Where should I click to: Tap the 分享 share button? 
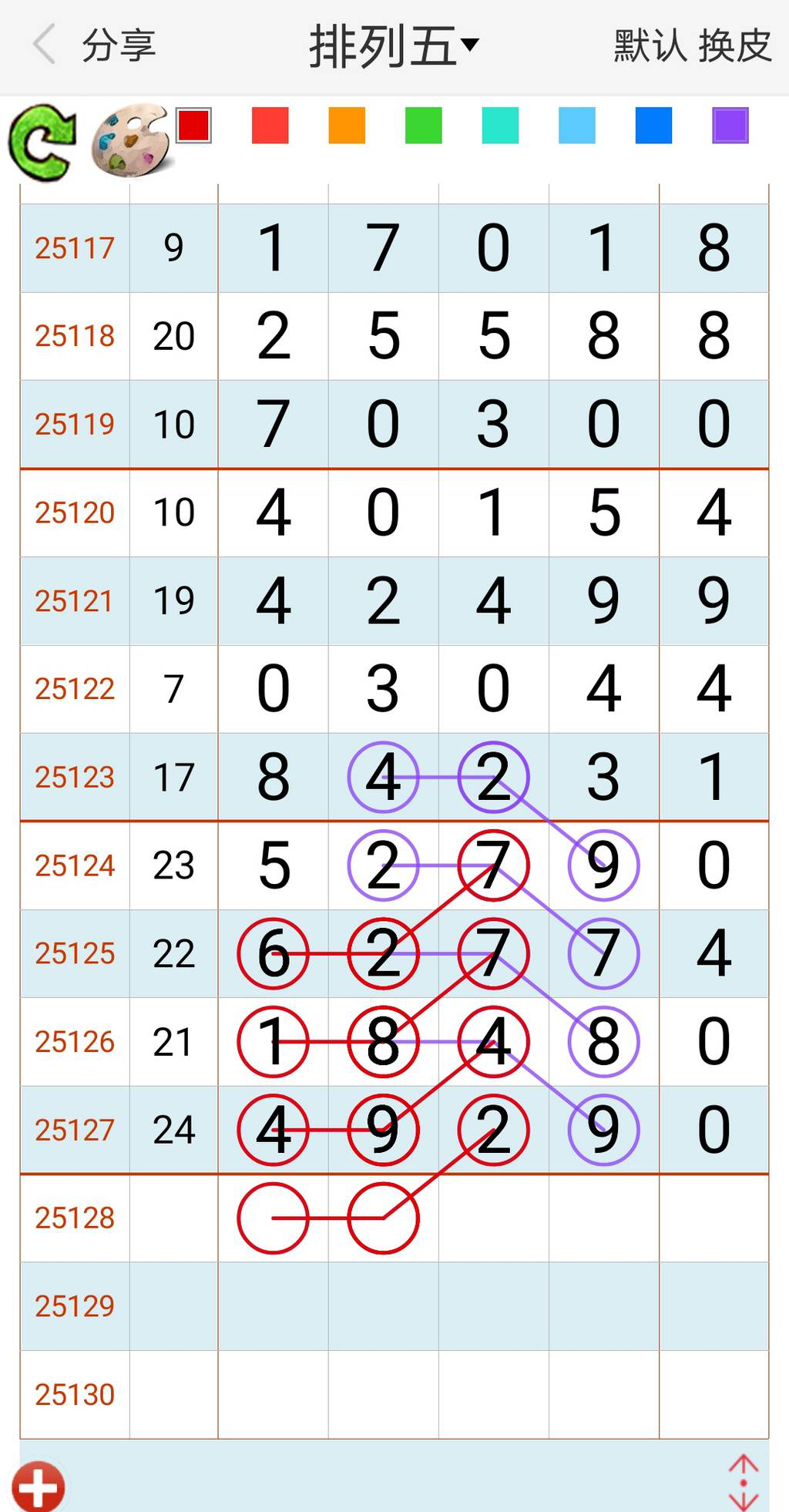[x=119, y=45]
